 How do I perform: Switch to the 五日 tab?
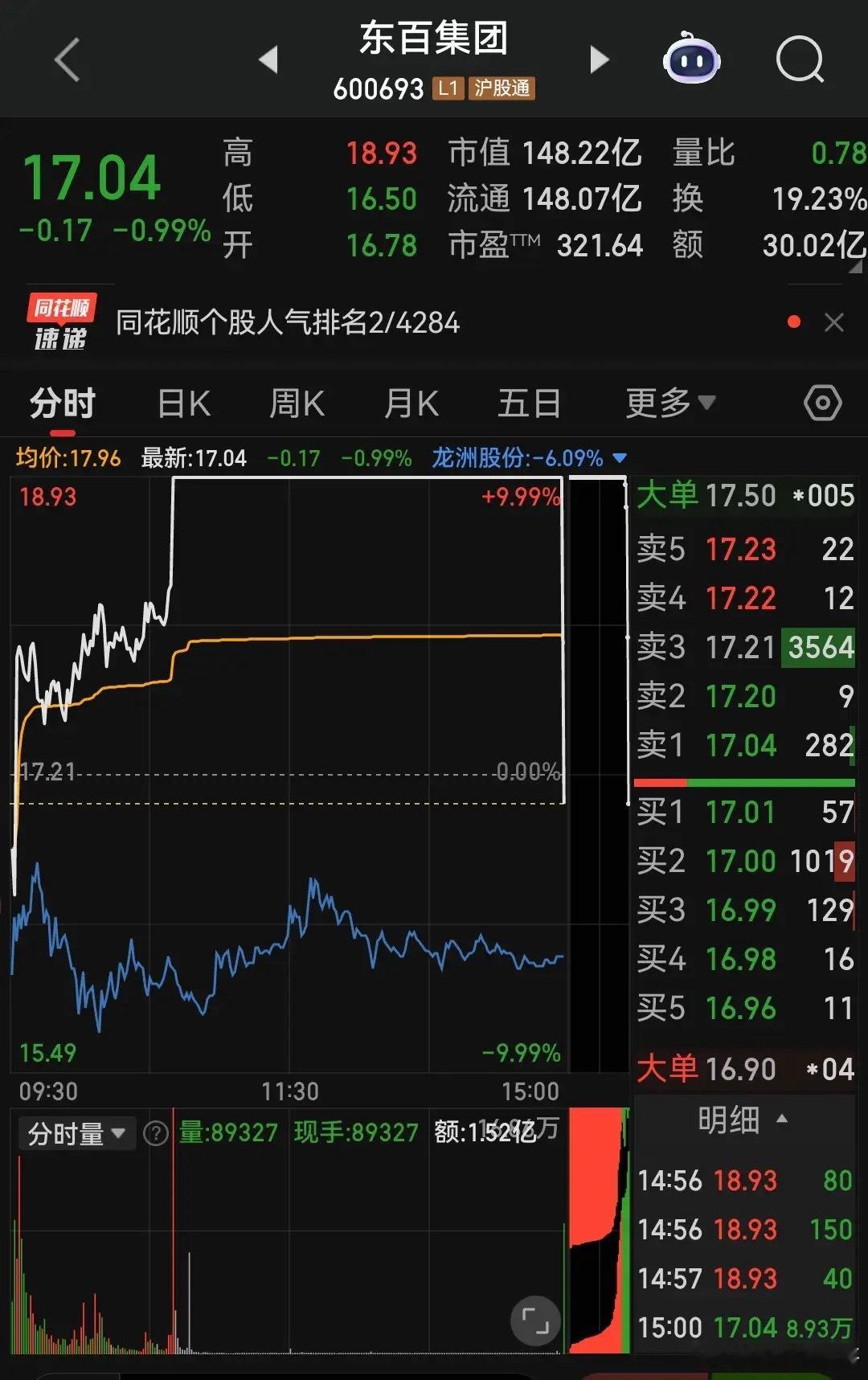click(528, 402)
